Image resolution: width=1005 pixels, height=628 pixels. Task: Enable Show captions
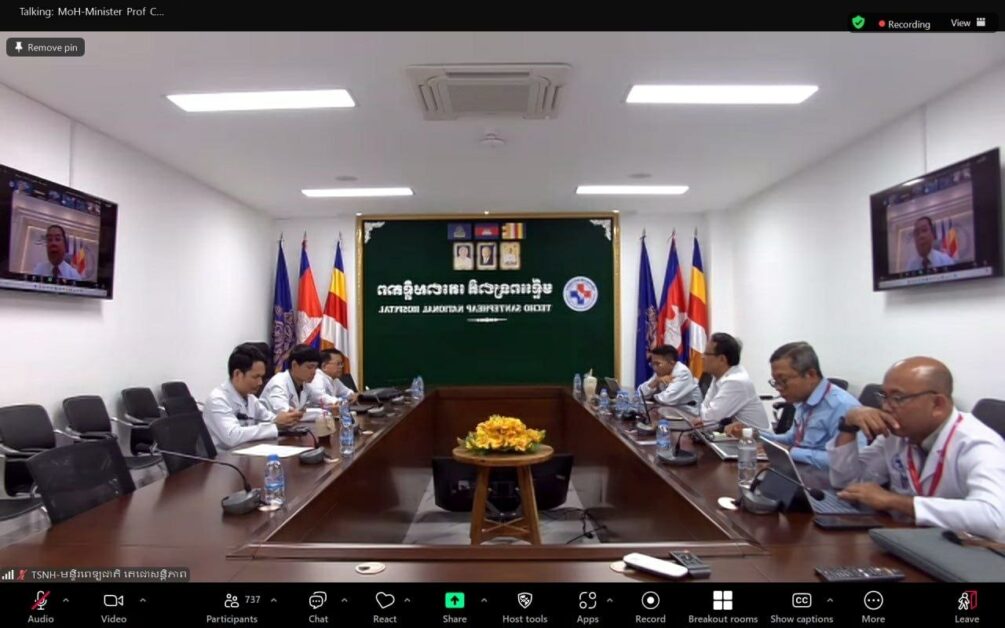pos(801,605)
